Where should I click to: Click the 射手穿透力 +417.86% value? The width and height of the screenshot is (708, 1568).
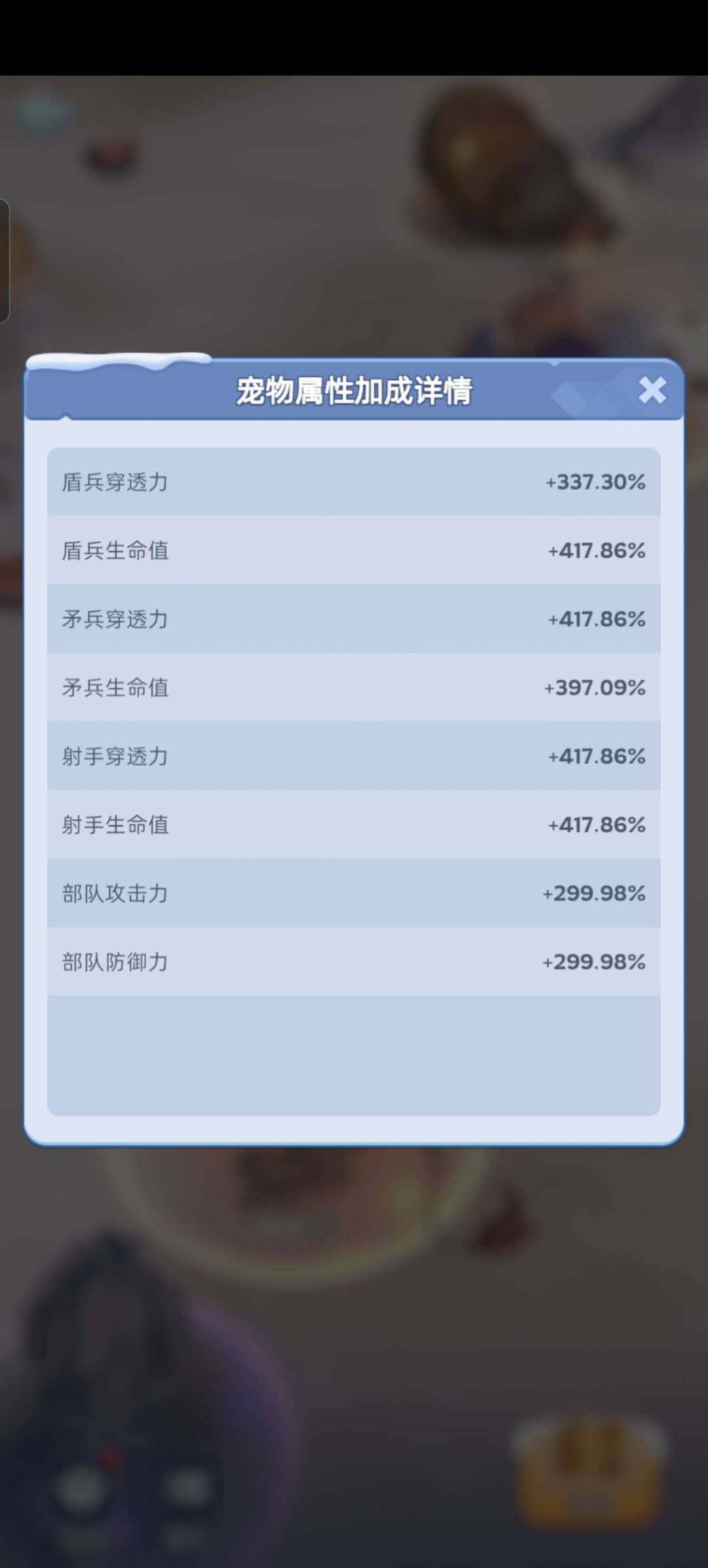[595, 756]
